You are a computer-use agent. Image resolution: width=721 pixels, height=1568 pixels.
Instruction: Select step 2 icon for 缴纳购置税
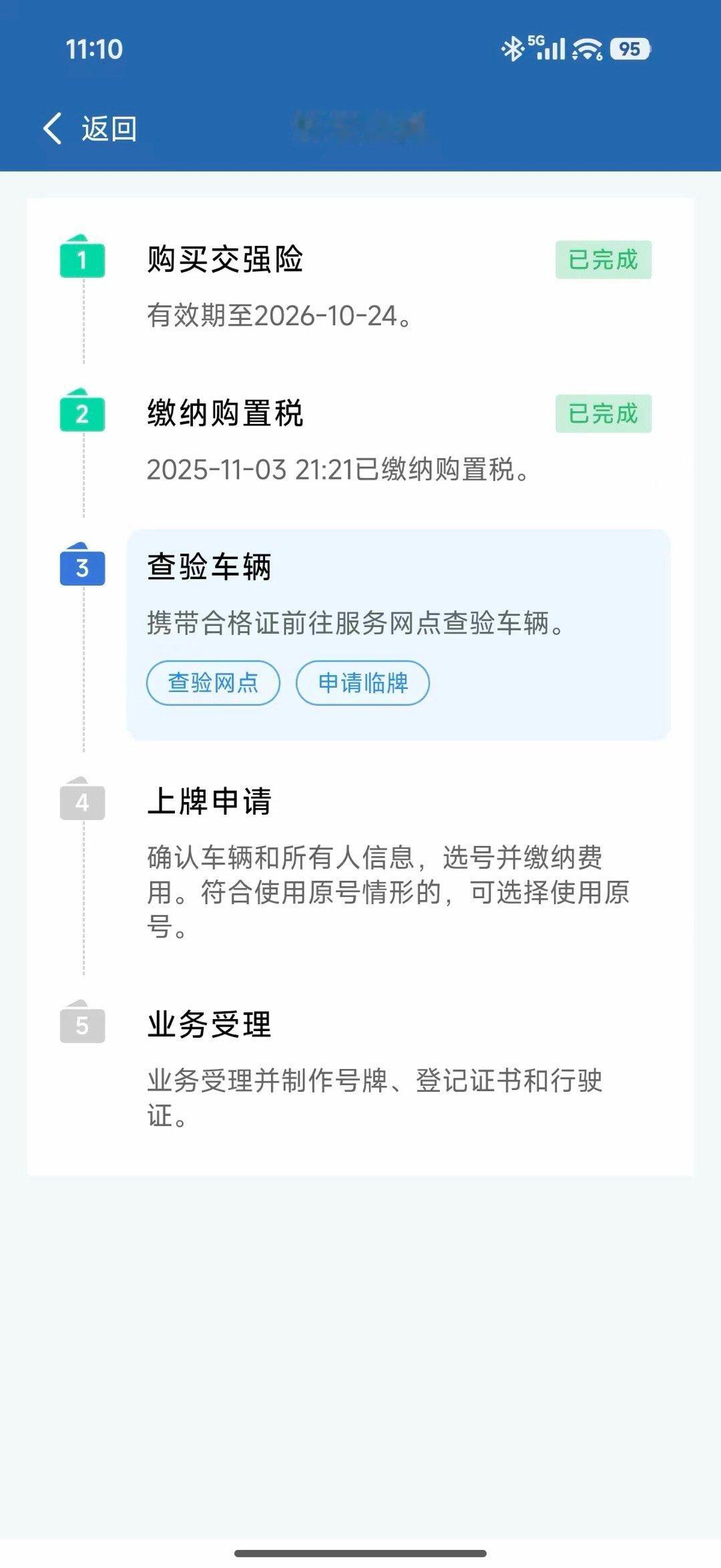[83, 414]
